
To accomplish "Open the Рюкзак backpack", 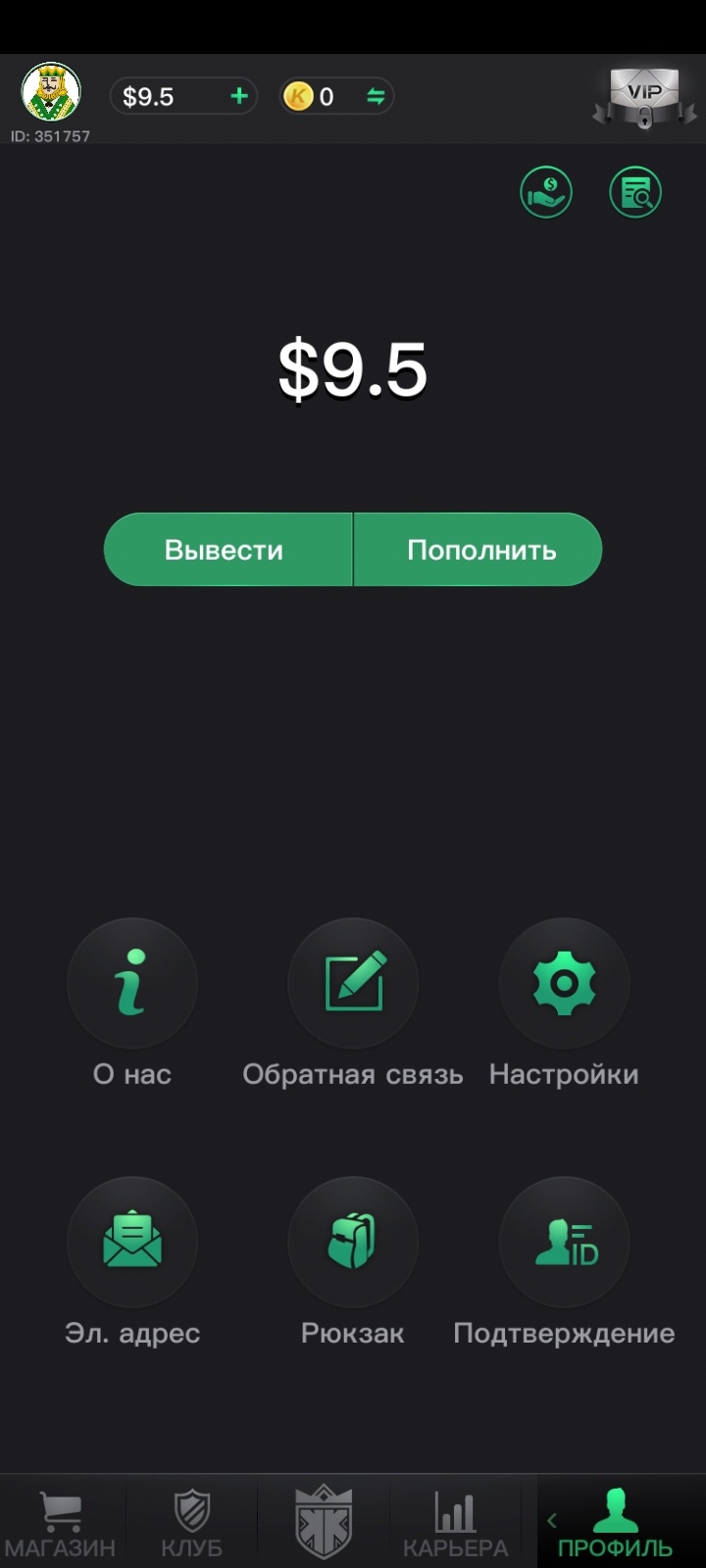I will coord(353,1242).
